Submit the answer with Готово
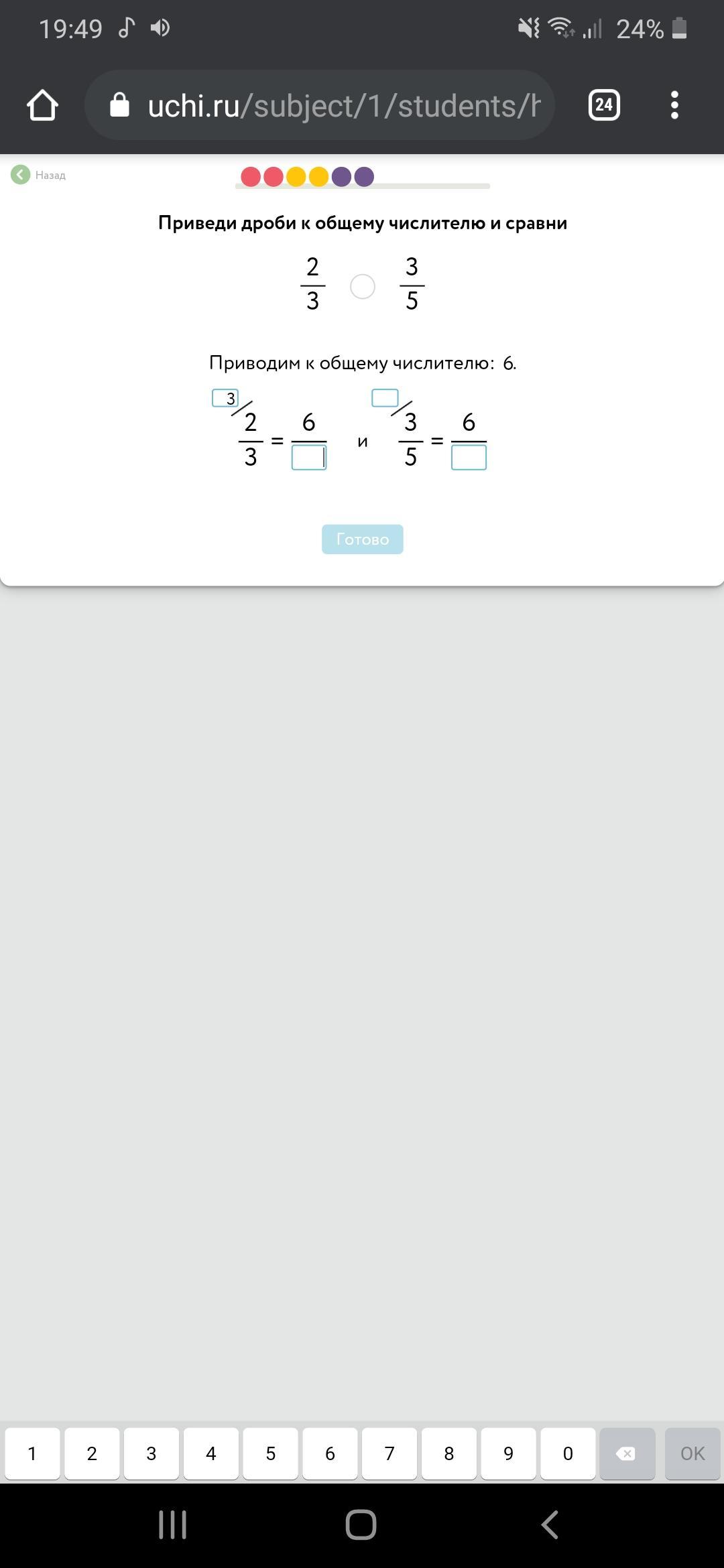This screenshot has width=724, height=1568. click(x=363, y=539)
